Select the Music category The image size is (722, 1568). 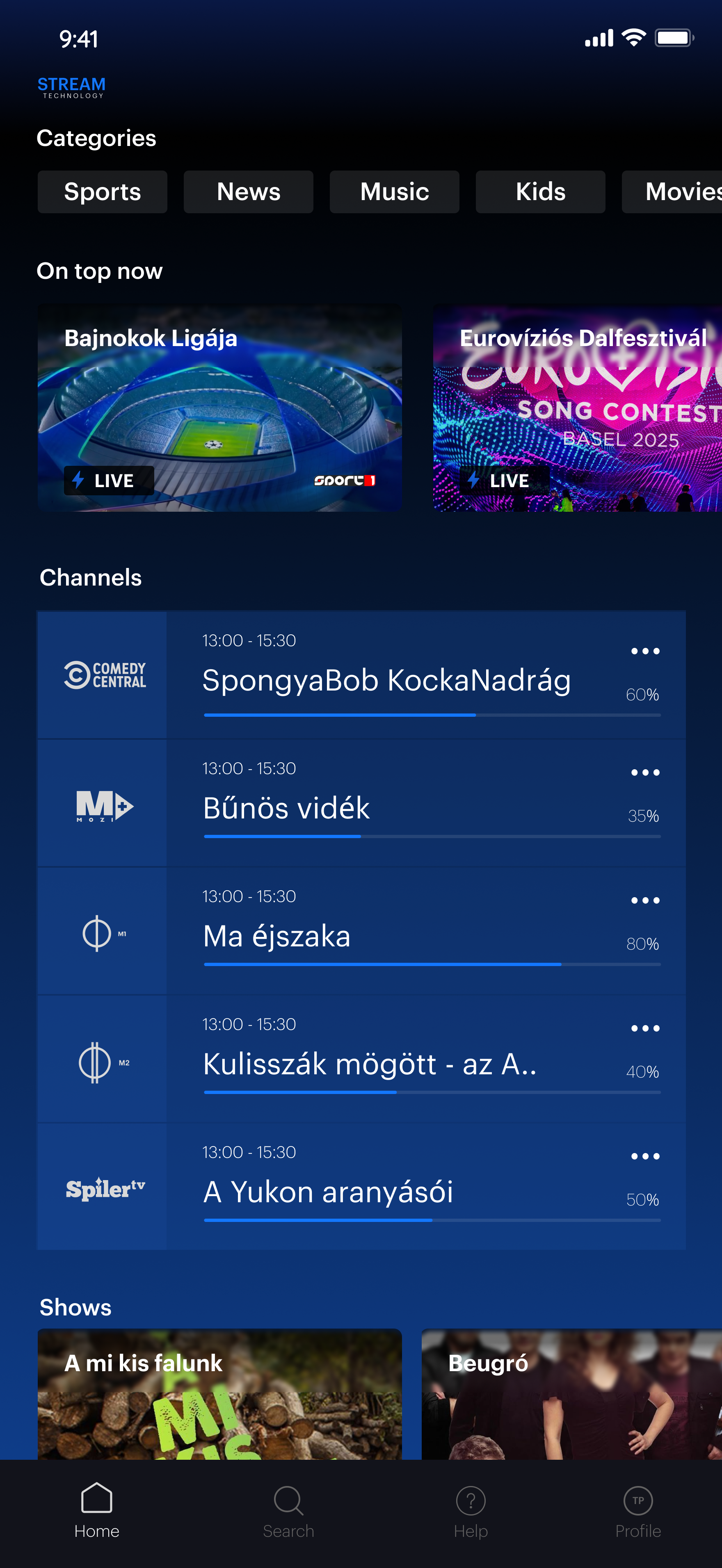click(395, 192)
